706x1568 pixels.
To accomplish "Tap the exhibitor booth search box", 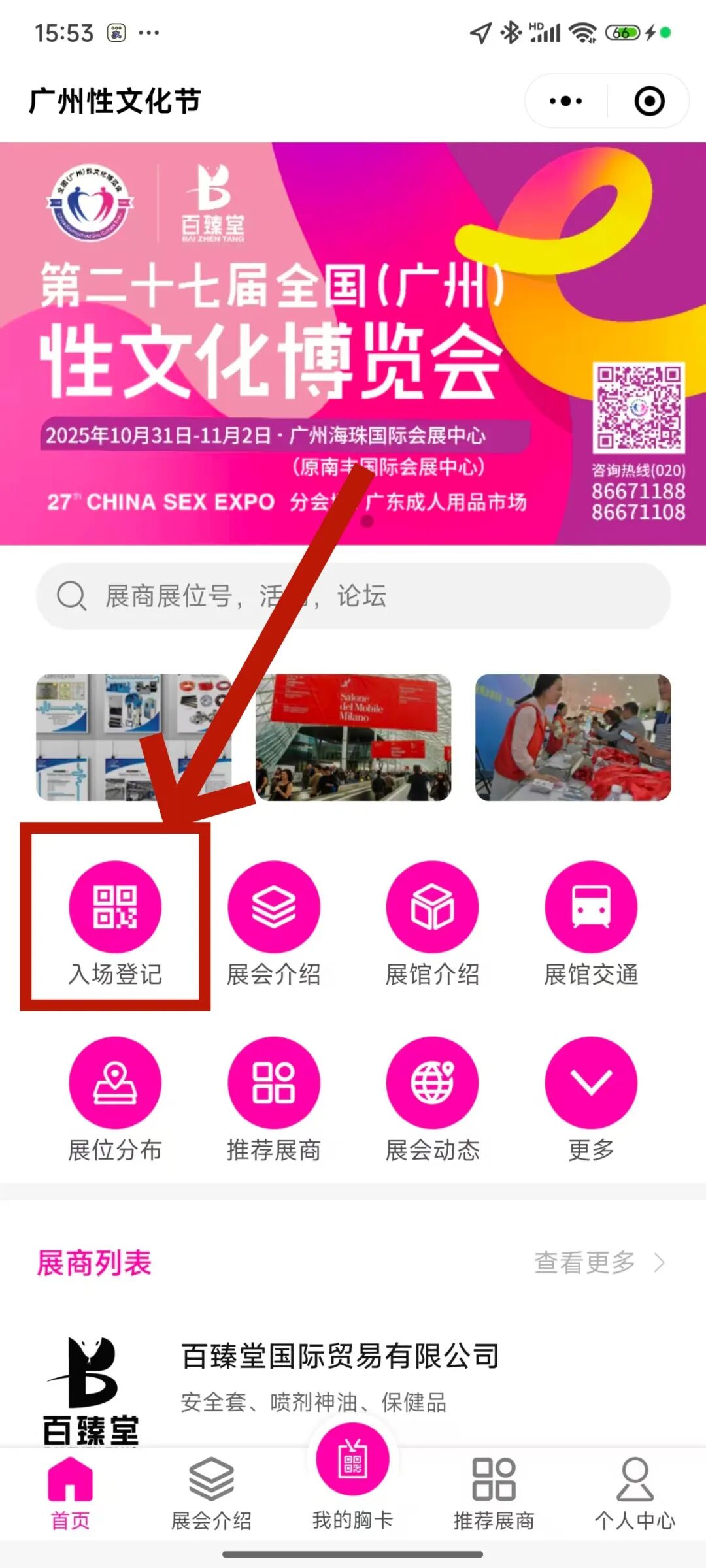I will click(353, 596).
